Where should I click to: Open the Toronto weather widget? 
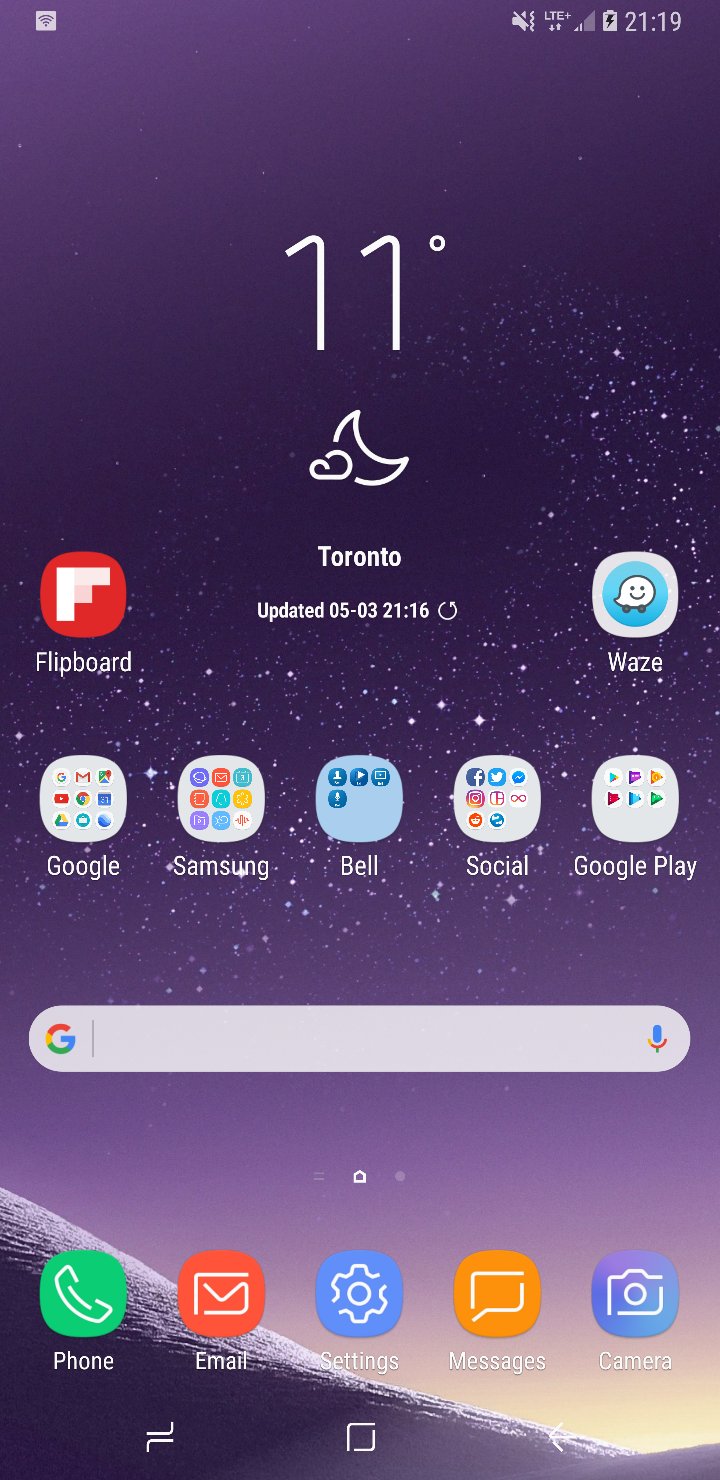click(x=360, y=400)
